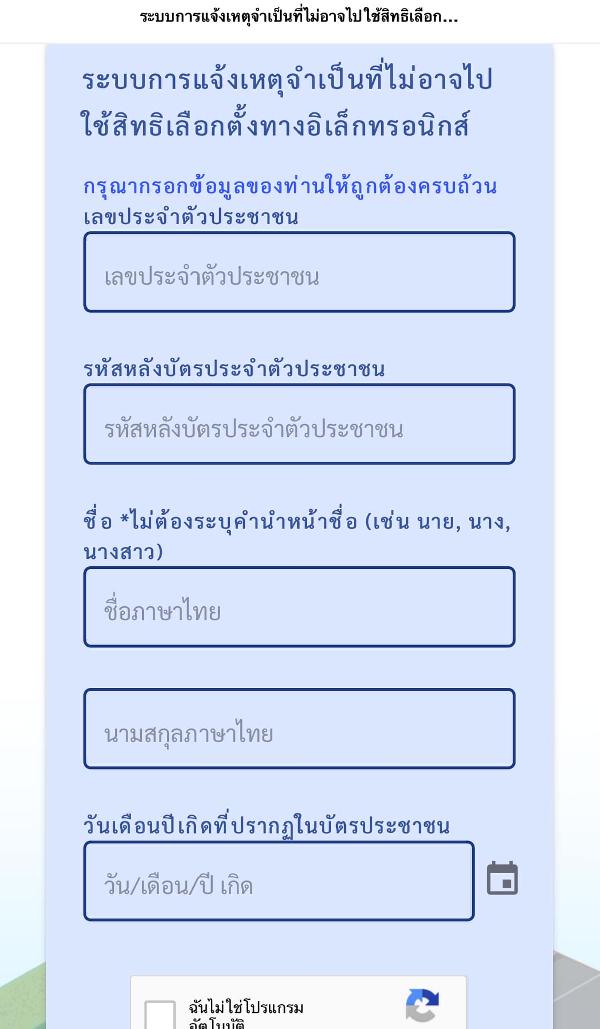Screen dimensions: 600x1029
Task: Focus the วัน/เดือน/ปี เกิด date field
Action: tap(278, 881)
